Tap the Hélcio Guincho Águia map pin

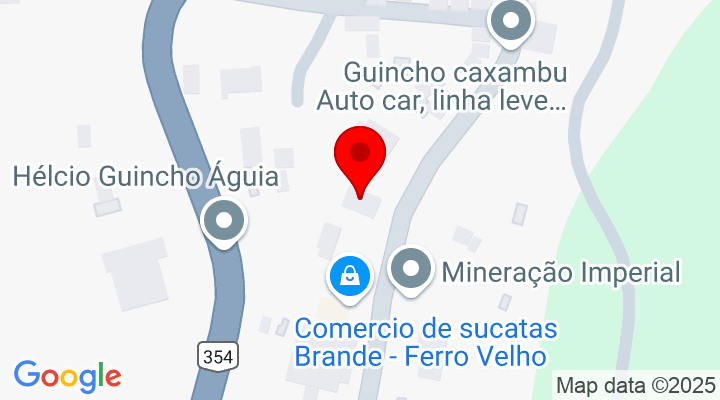[223, 220]
